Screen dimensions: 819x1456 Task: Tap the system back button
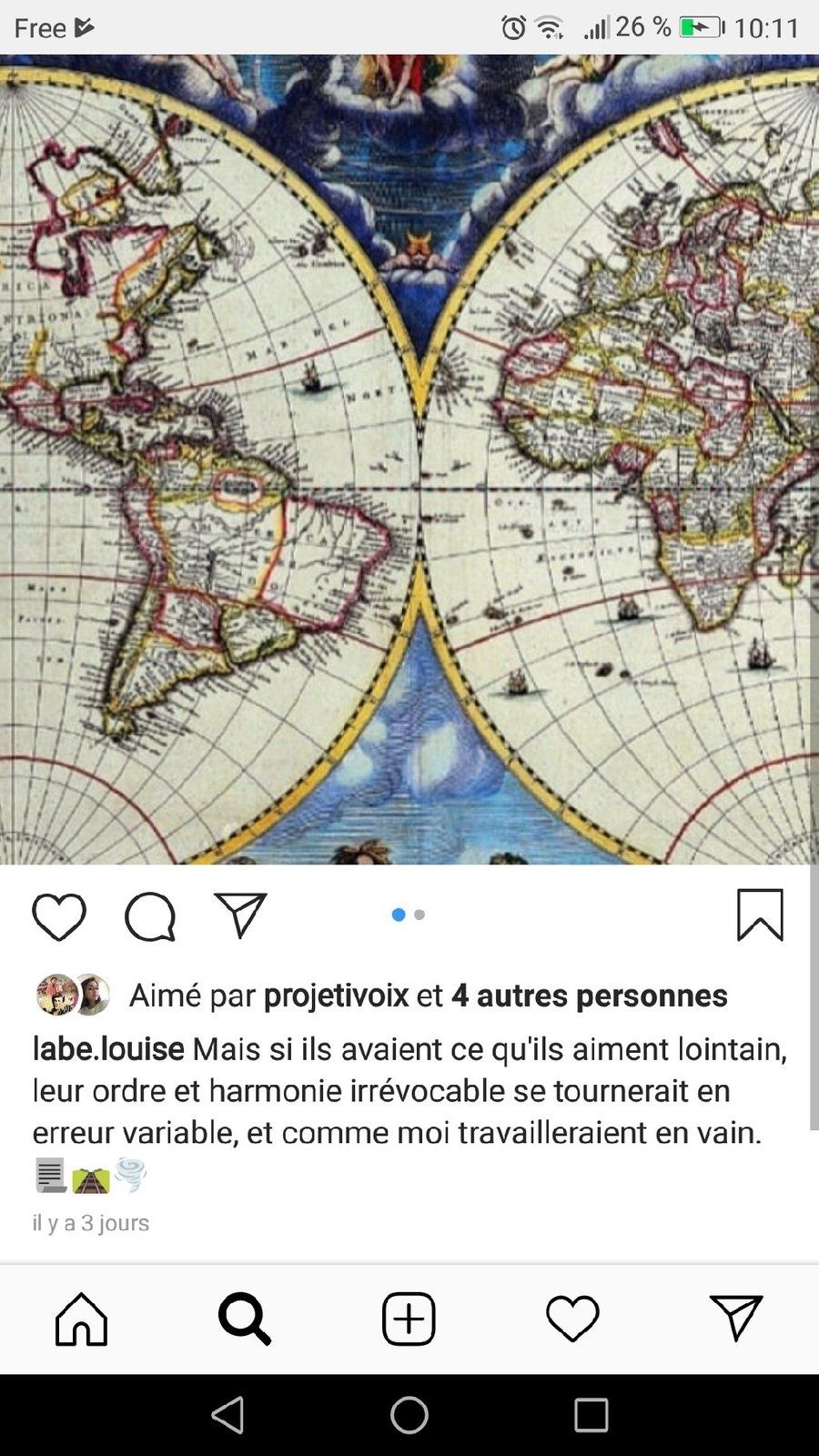coord(227,1415)
